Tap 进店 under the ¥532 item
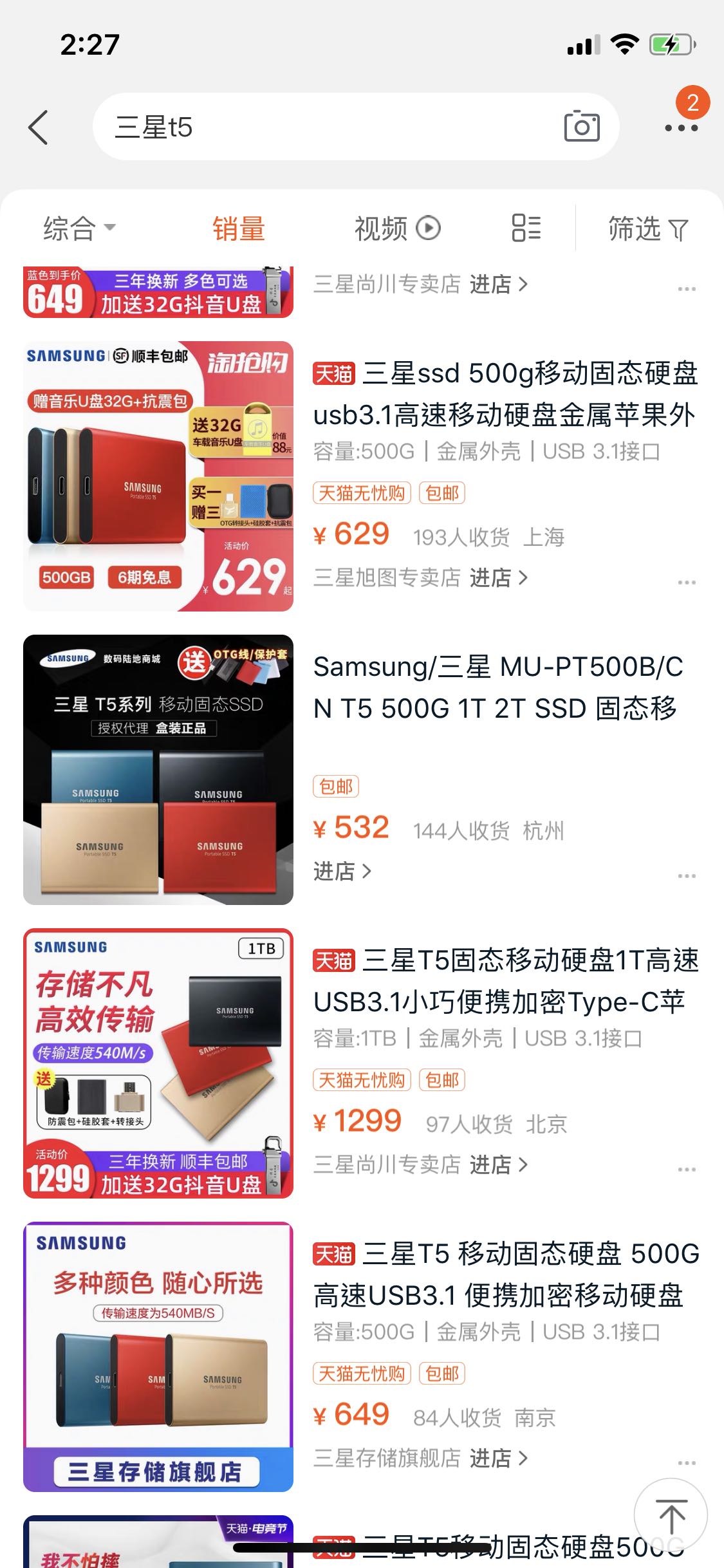Viewport: 724px width, 1568px height. (342, 871)
